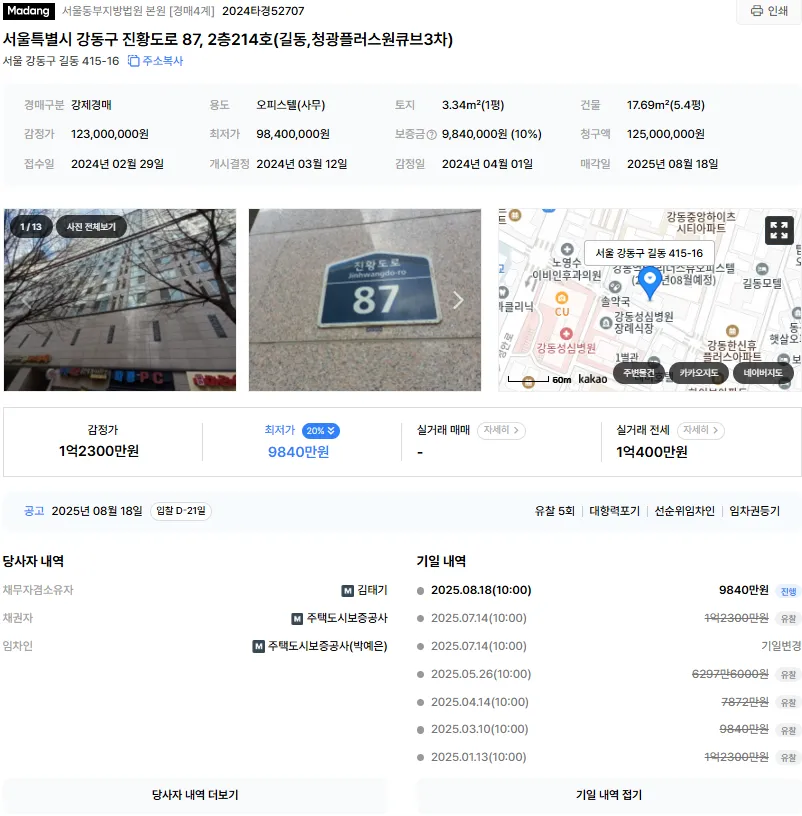Copy the address with 주소복사
Screen dimensions: 802x816
point(155,61)
